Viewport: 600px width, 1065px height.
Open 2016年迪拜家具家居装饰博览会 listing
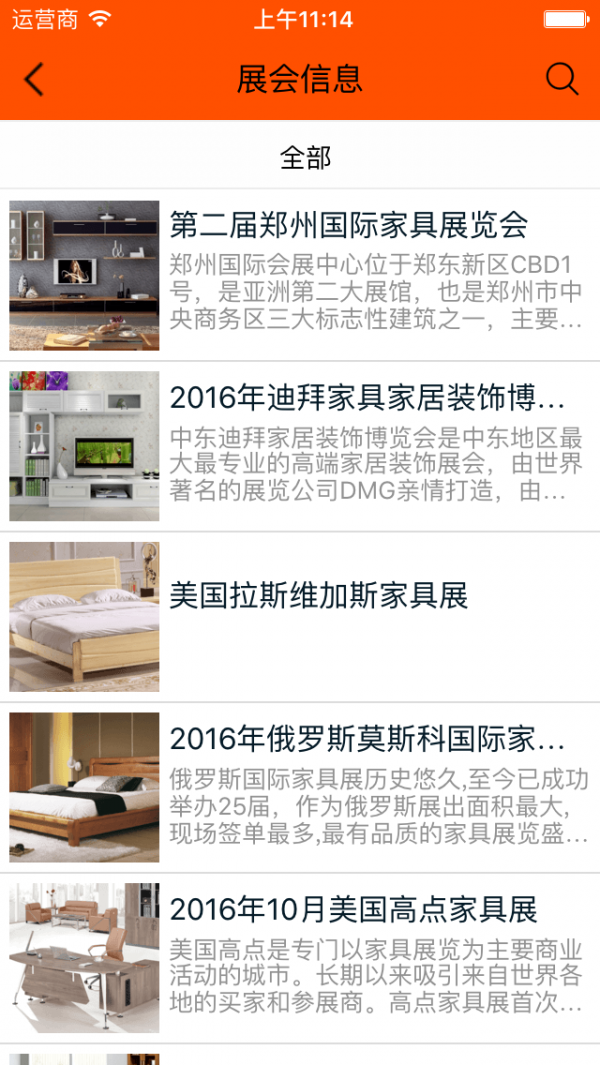(366, 398)
